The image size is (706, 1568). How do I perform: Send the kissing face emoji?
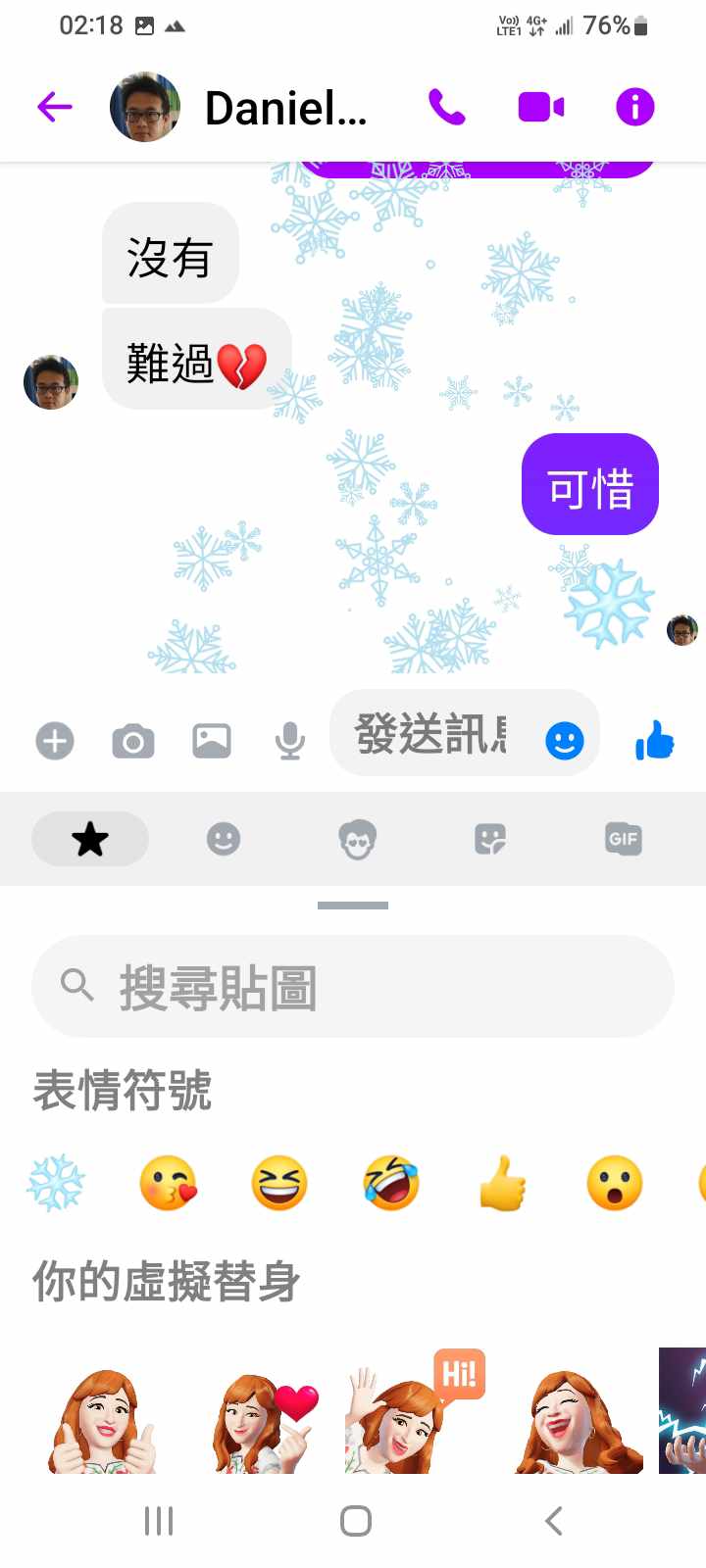pyautogui.click(x=168, y=1183)
